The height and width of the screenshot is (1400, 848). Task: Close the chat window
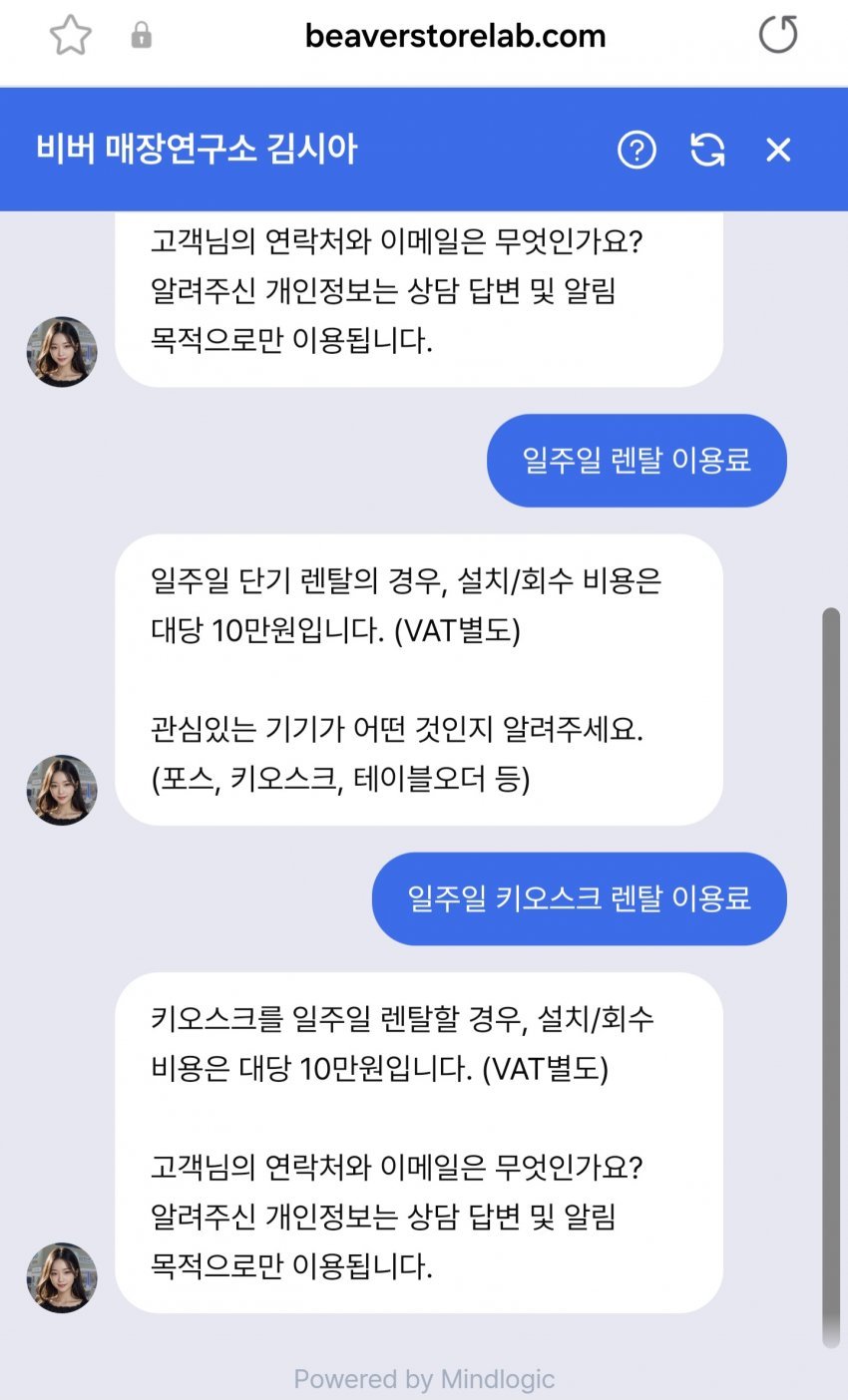click(778, 151)
